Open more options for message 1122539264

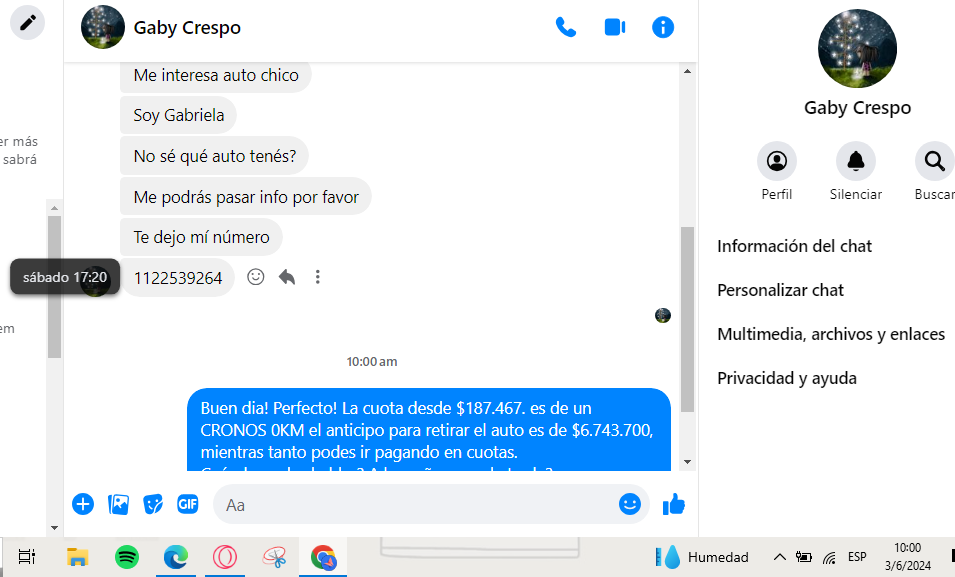tap(318, 277)
